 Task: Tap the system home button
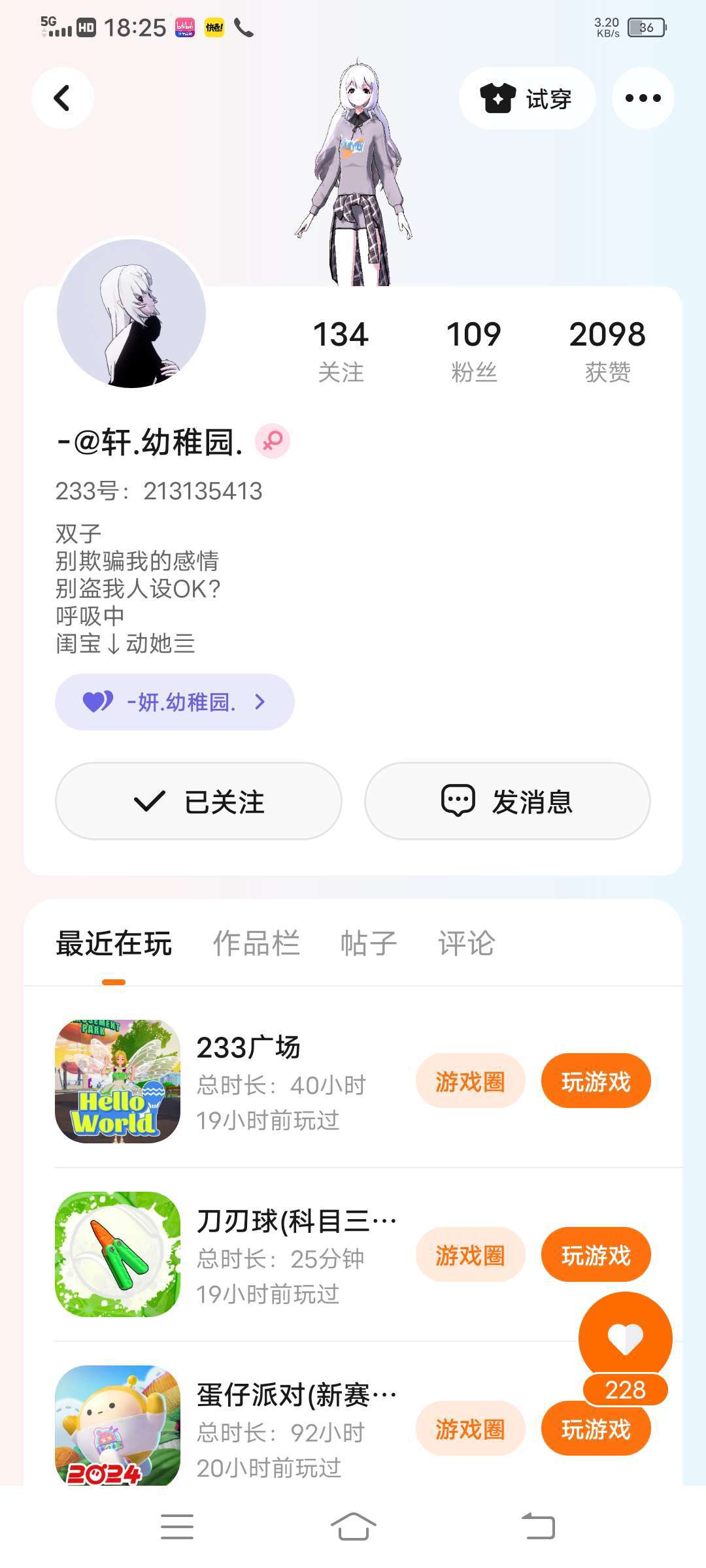point(353,1527)
